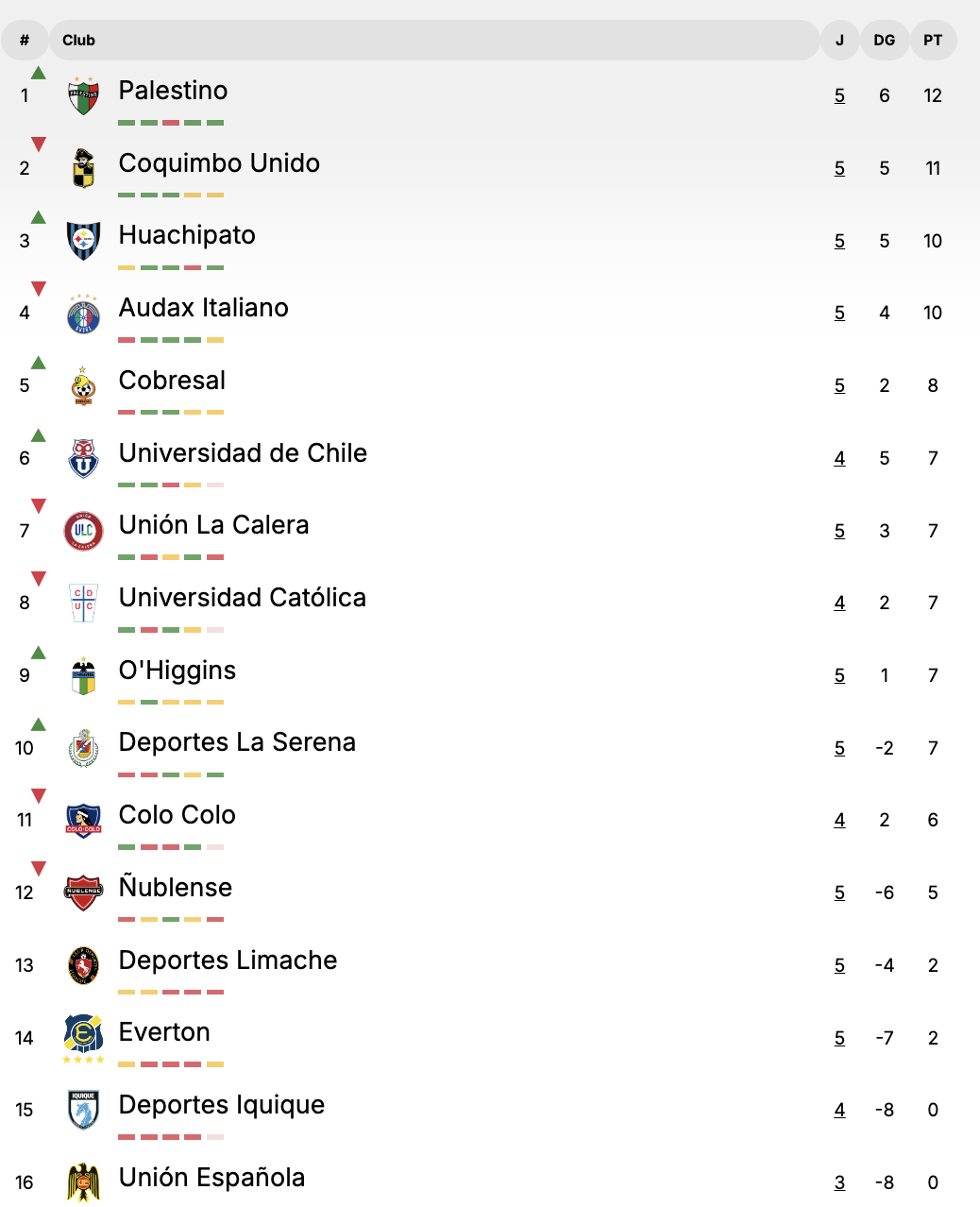The width and height of the screenshot is (980, 1207).
Task: Click the Colo Colo club emblem
Action: (83, 816)
